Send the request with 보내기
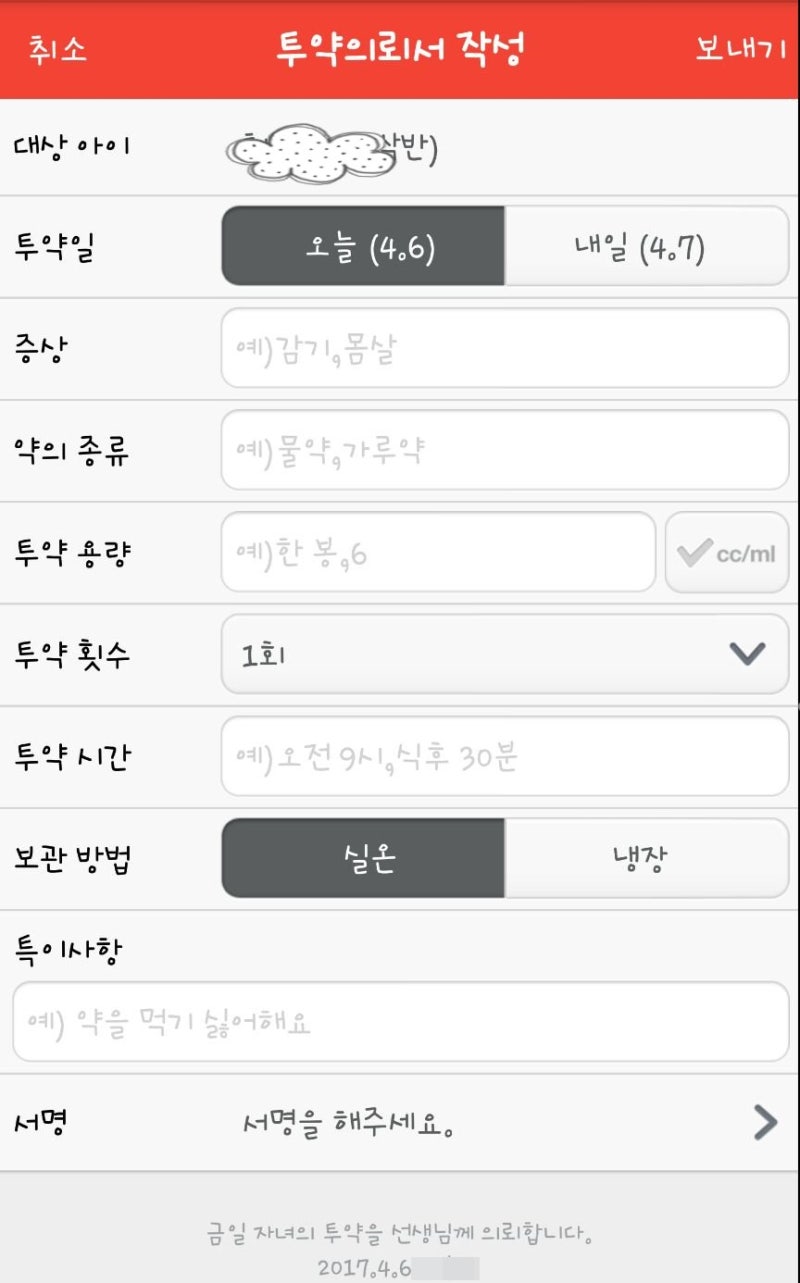The height and width of the screenshot is (1283, 800). 741,49
